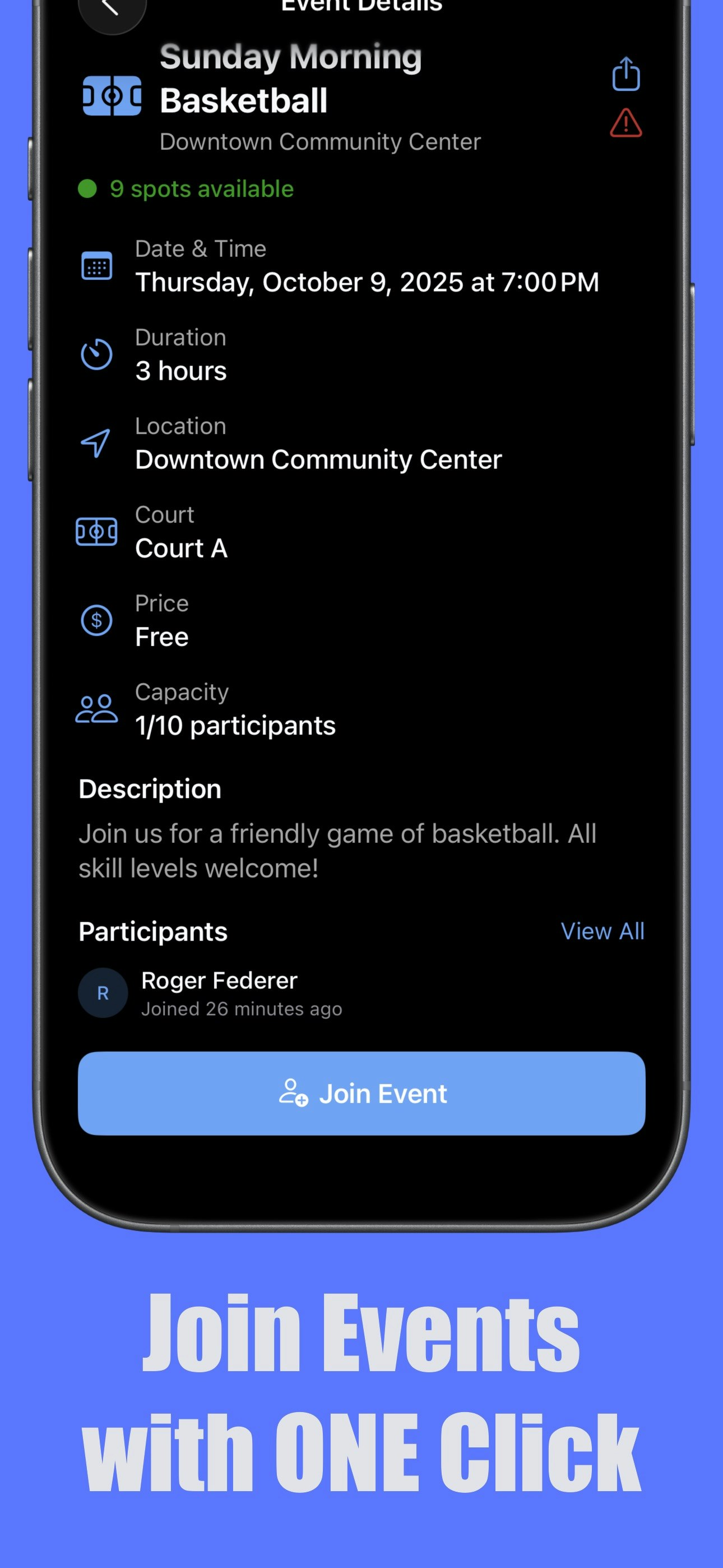Screen dimensions: 723x1568
Task: Tap the timer icon beside Duration
Action: pyautogui.click(x=98, y=354)
